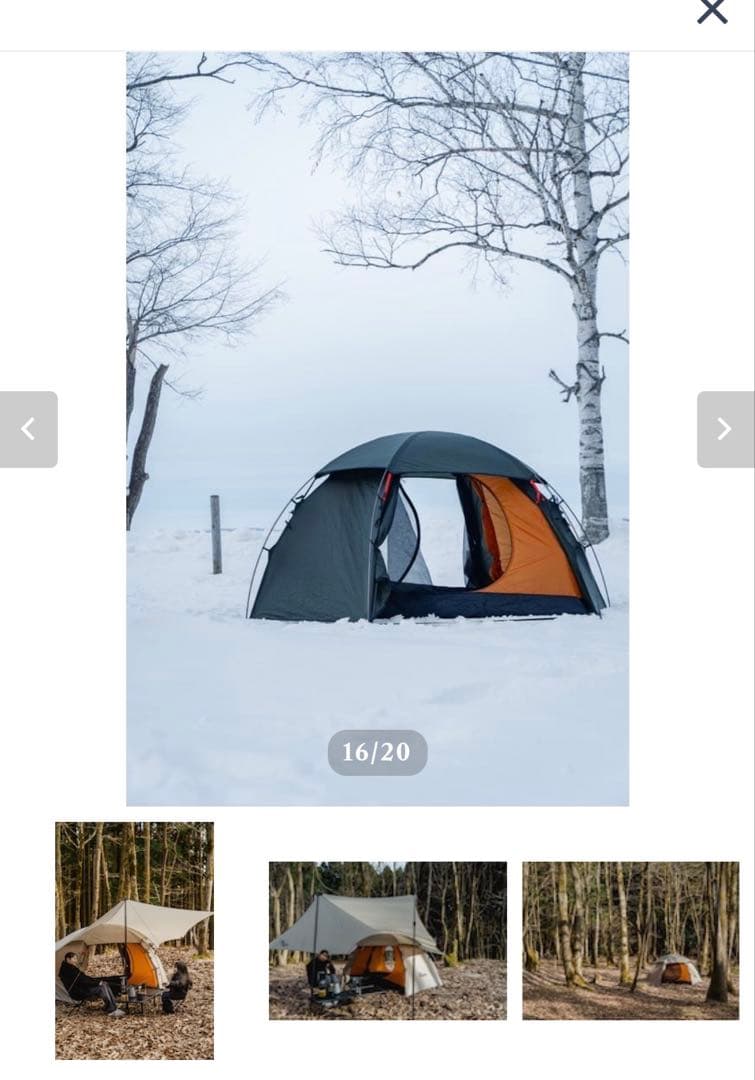Screen dimensions: 755x1080
Task: Select wide thumbnail of tarp with orange tent
Action: pos(387,940)
